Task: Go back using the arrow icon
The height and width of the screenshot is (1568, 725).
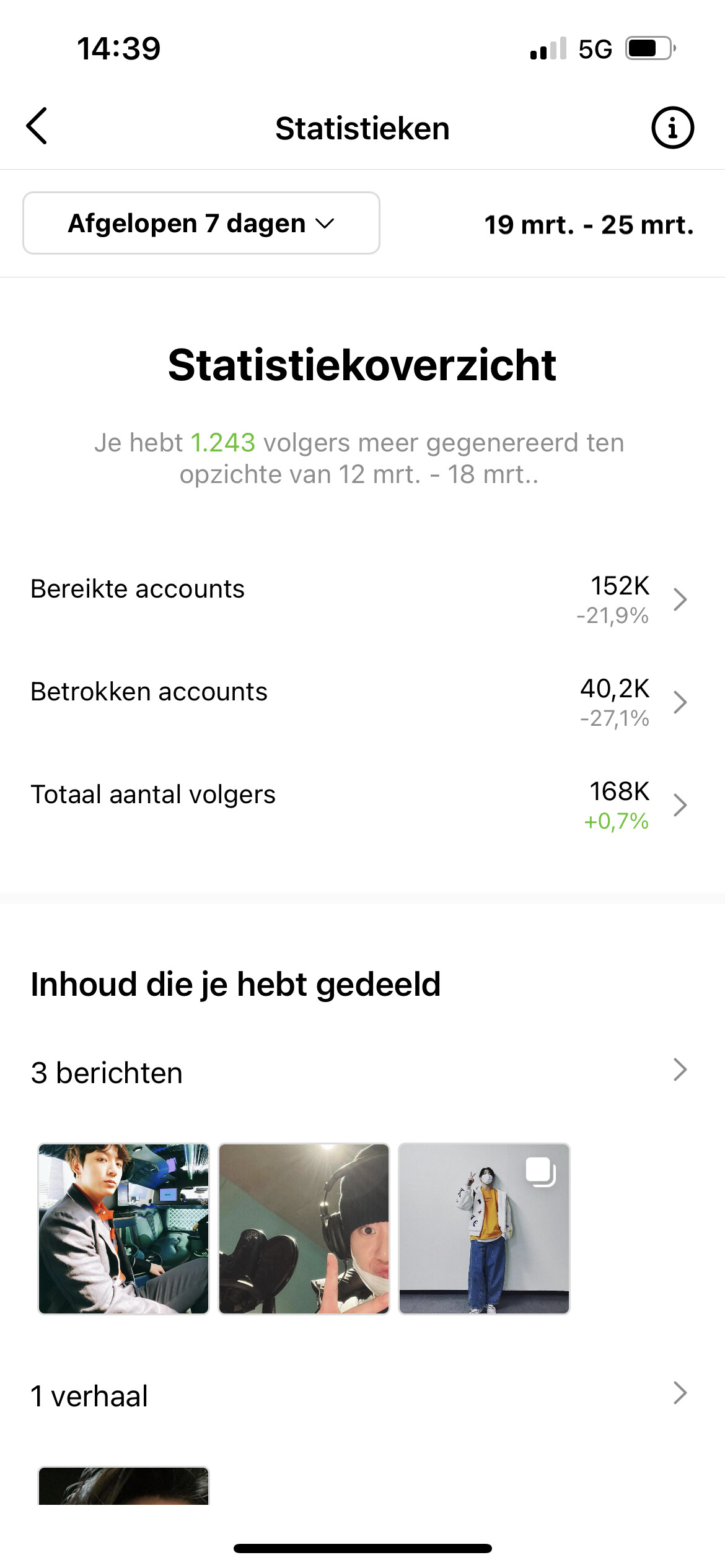Action: tap(37, 126)
